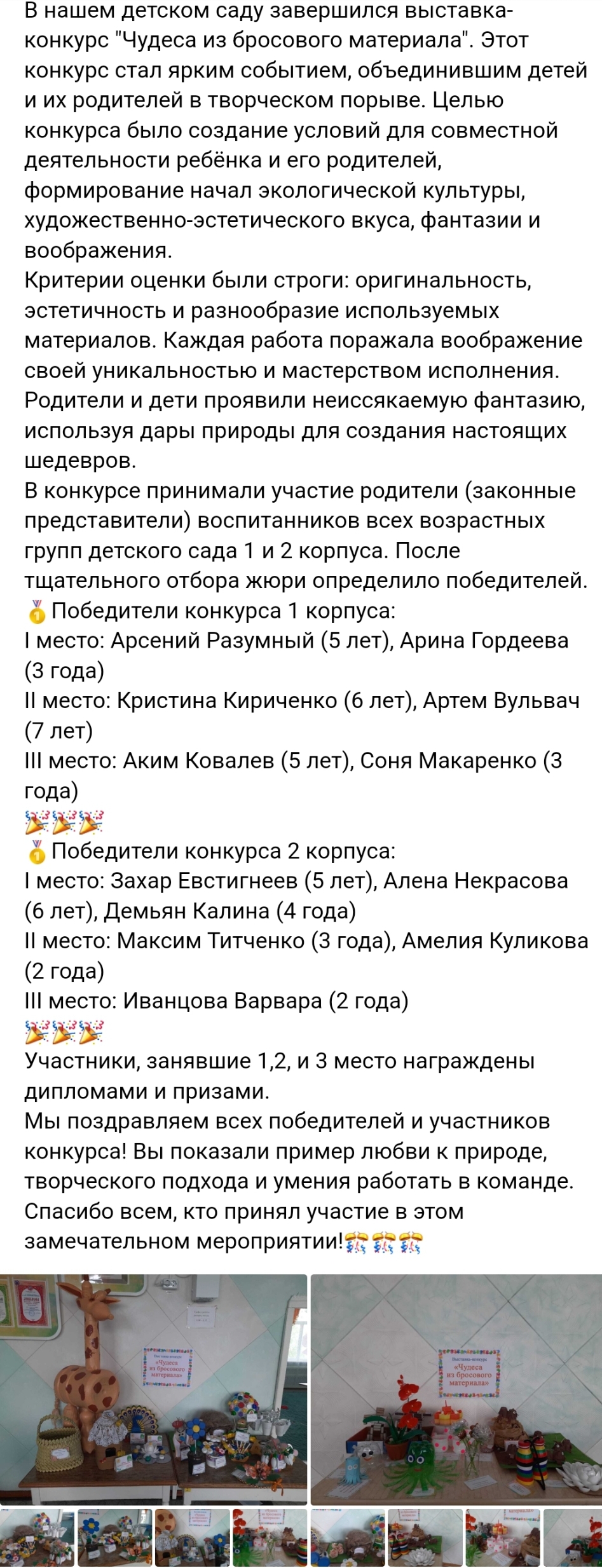This screenshot has height=1568, width=602.
Task: Open the small thumbnail with spotted giraffe neck and sign
Action: coord(191,1537)
